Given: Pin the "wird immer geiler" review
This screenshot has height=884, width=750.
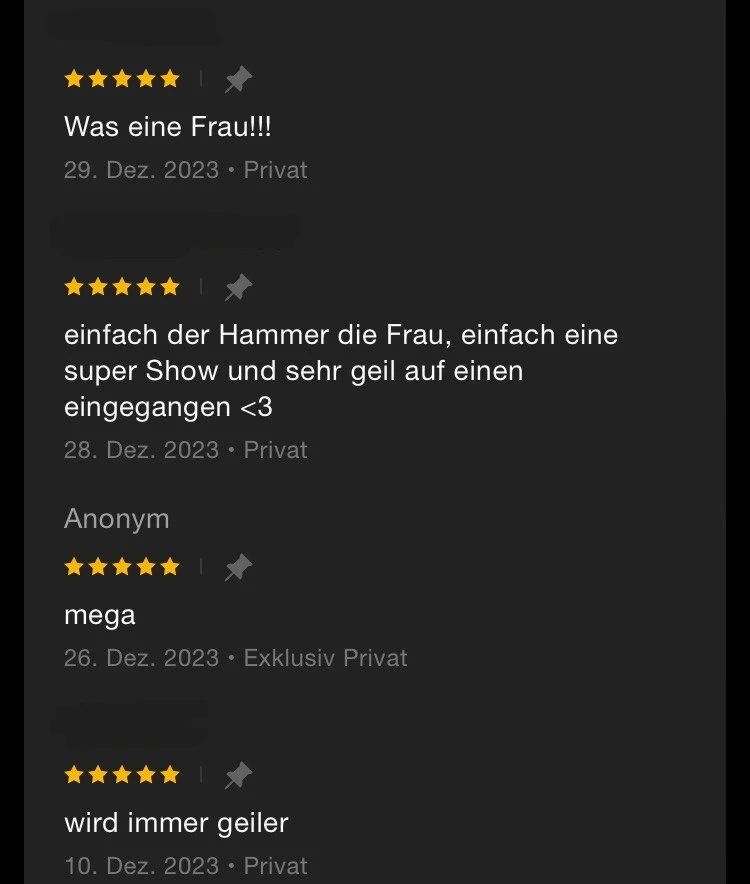Looking at the screenshot, I should tap(238, 775).
